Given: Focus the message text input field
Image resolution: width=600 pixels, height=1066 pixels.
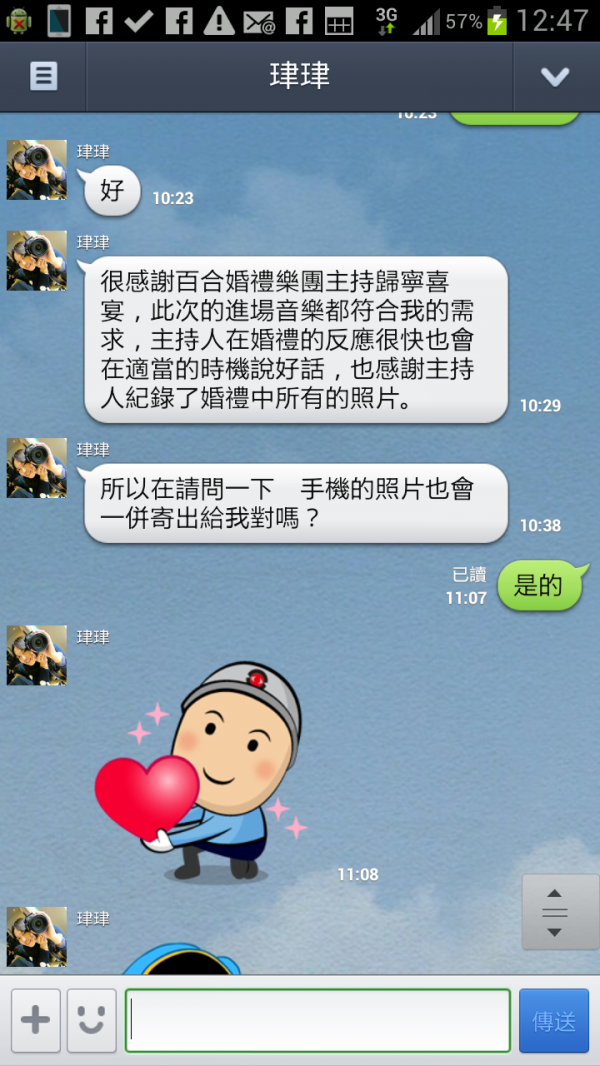Looking at the screenshot, I should [x=318, y=1020].
